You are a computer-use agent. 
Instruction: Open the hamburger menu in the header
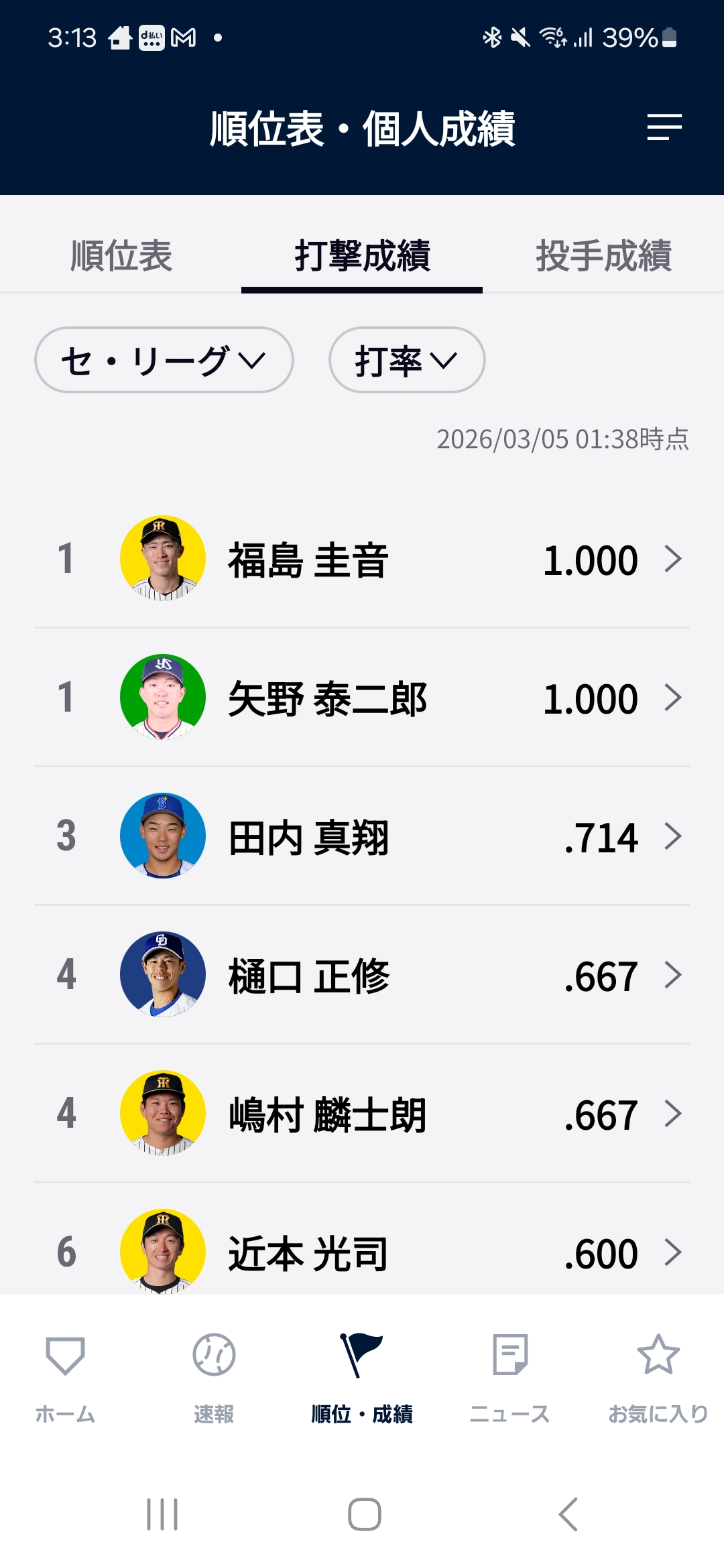tap(664, 127)
